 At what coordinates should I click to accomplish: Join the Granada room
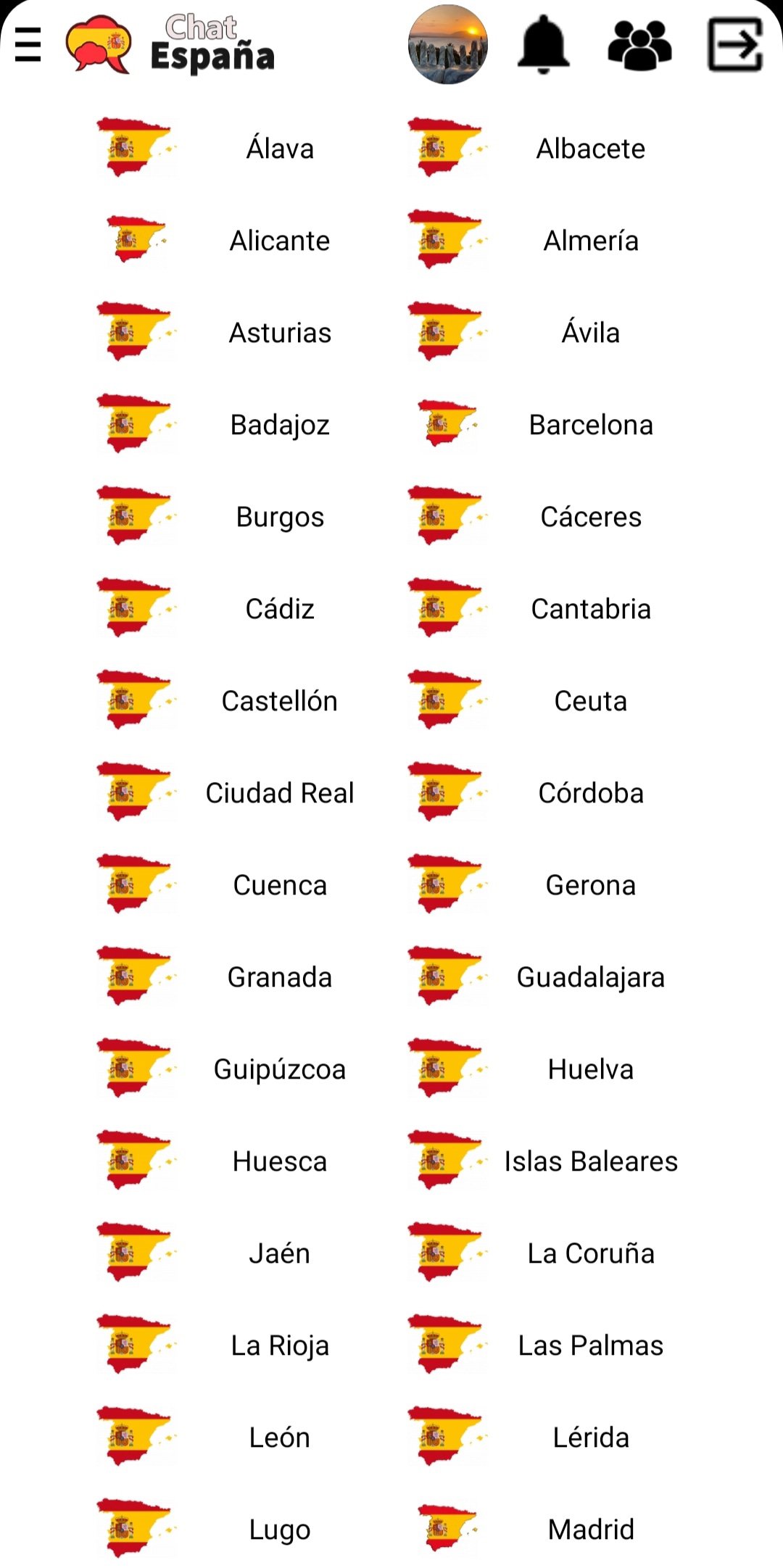click(280, 977)
